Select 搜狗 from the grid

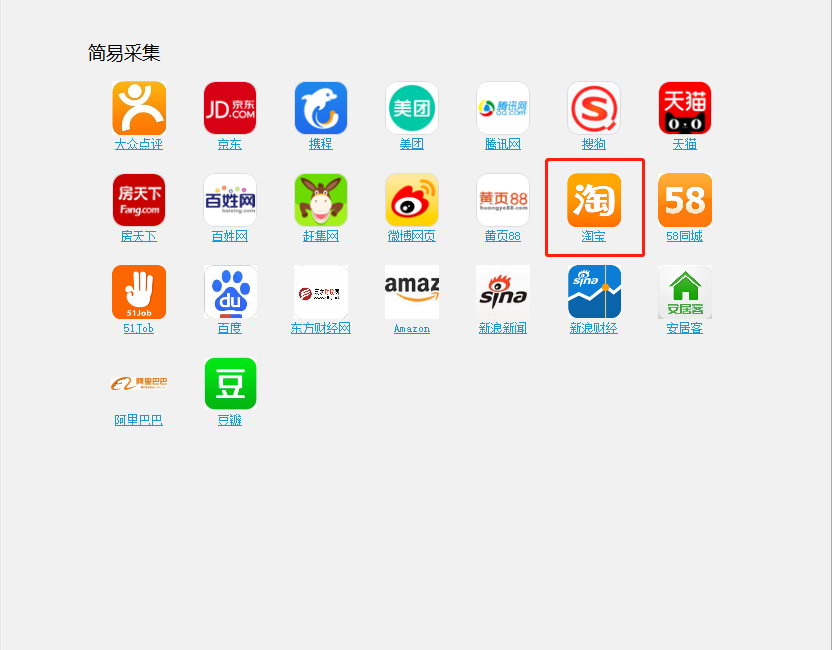(594, 108)
